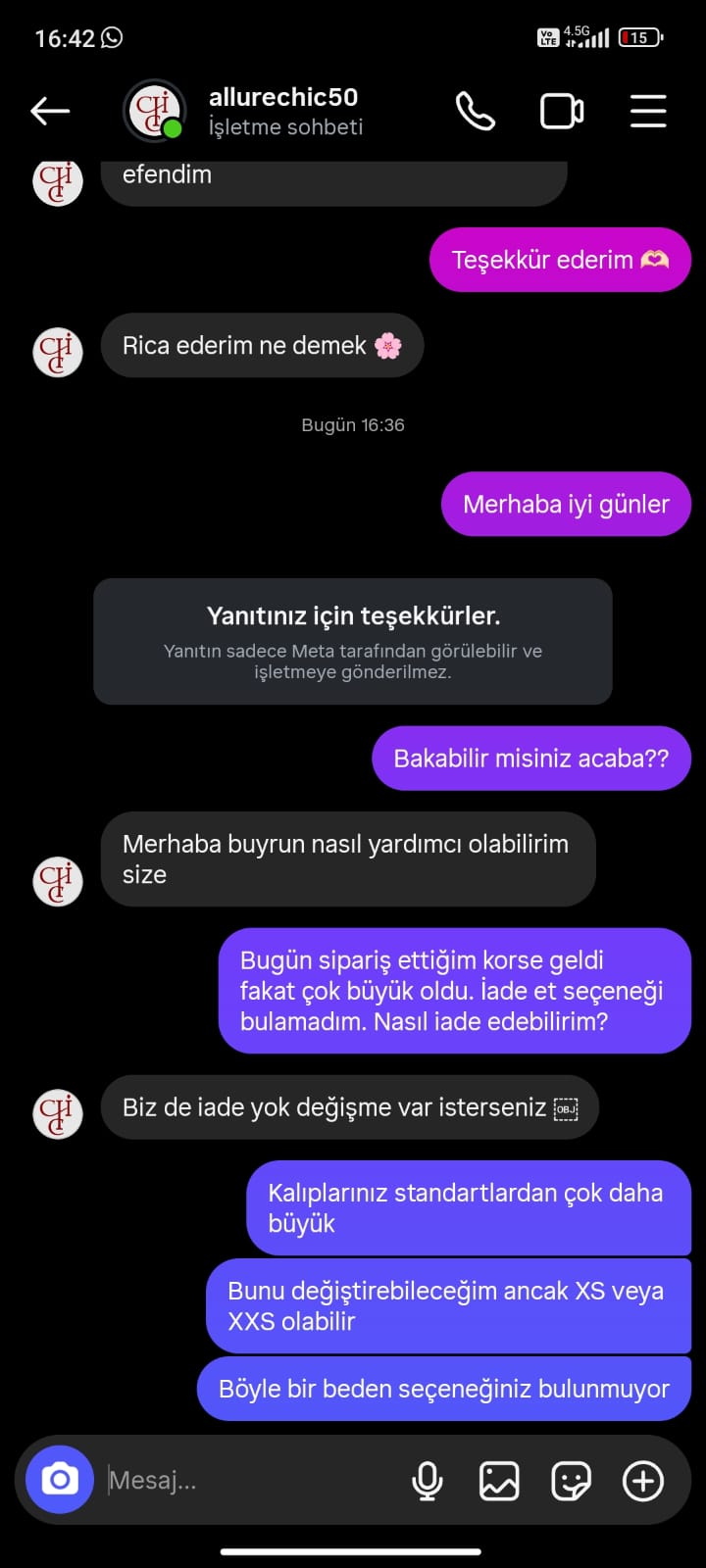Viewport: 706px width, 1568px height.
Task: Focus the Mesaj text field
Action: 245,1480
